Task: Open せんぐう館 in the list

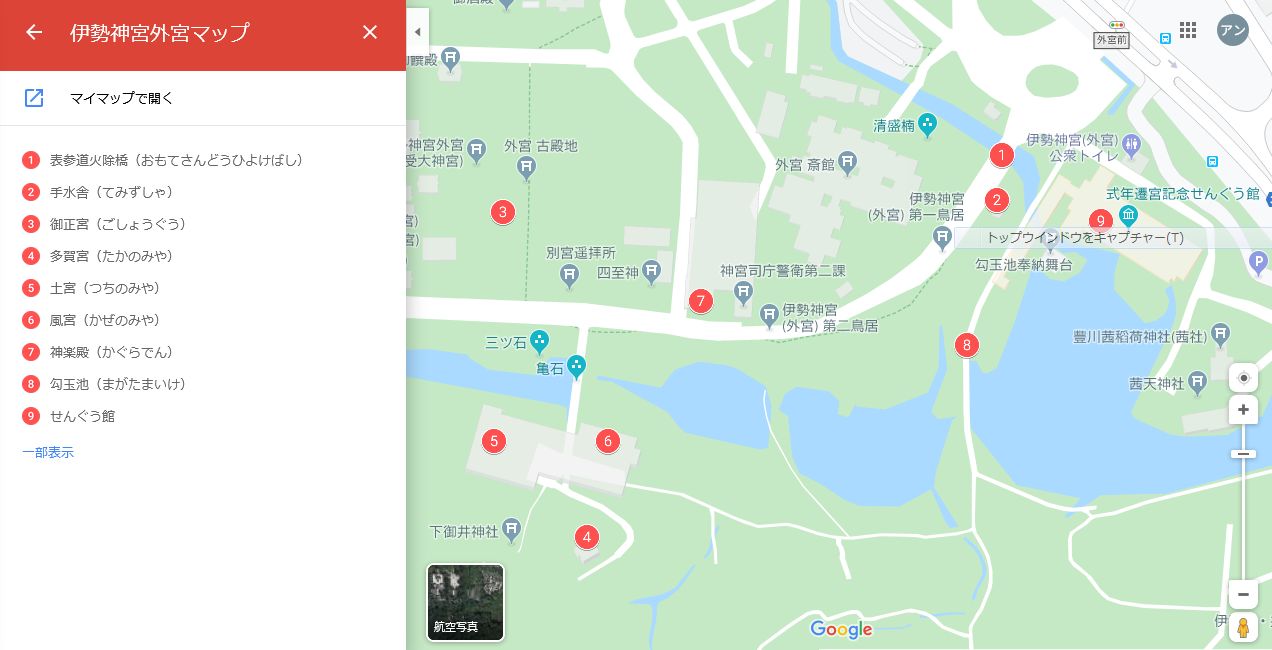Action: coord(82,416)
